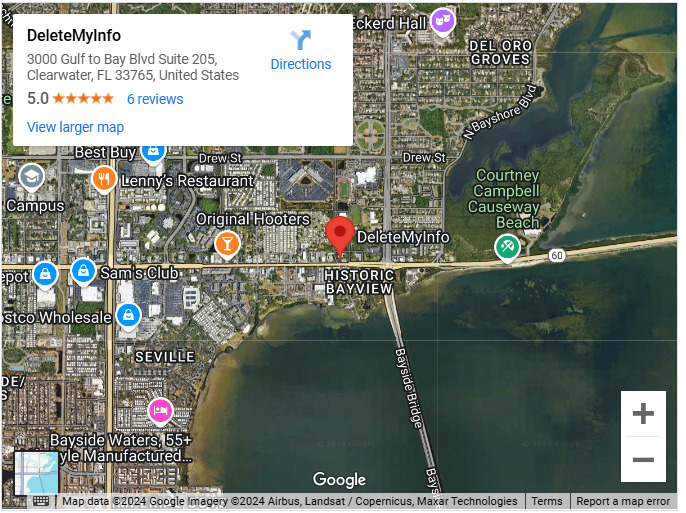Open the Bayside Waters lodging marker

pyautogui.click(x=159, y=411)
